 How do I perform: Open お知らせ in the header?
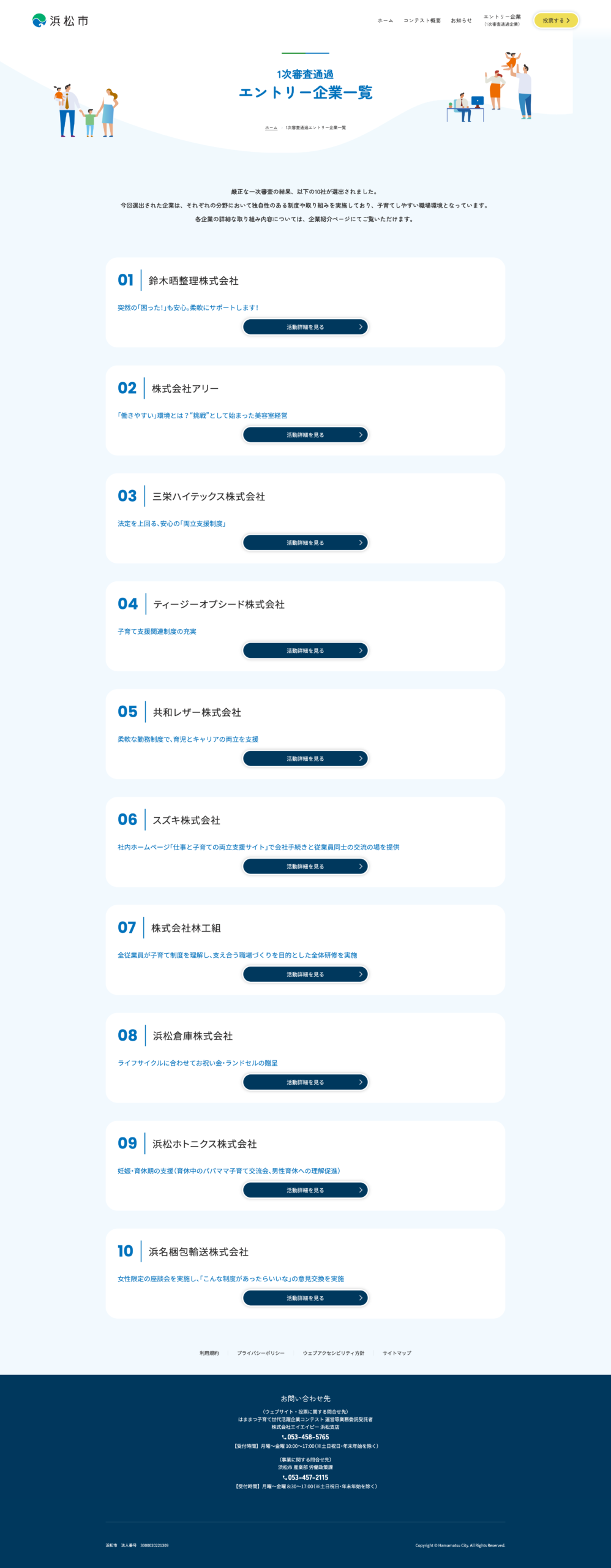click(x=461, y=21)
